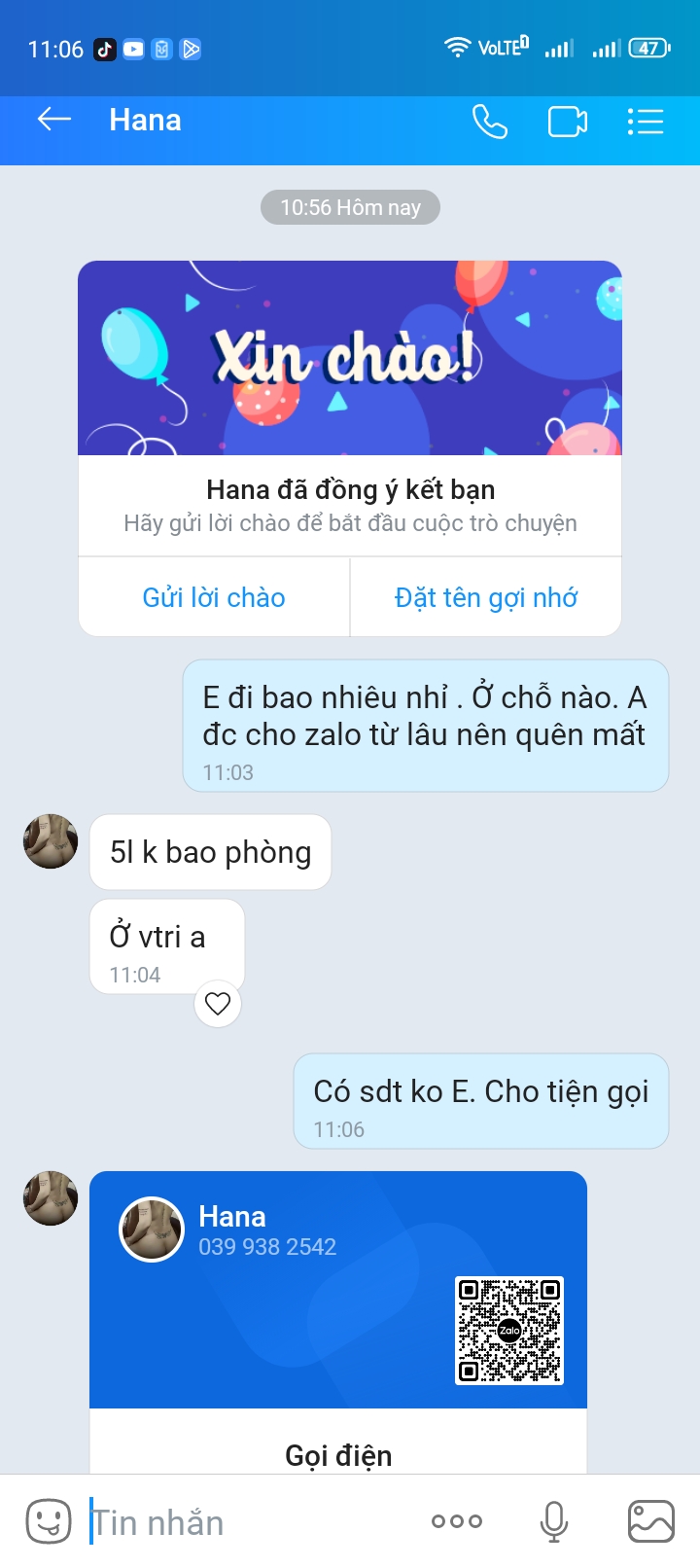The image size is (700, 1568).
Task: Start a voice call with Hana
Action: point(490,122)
